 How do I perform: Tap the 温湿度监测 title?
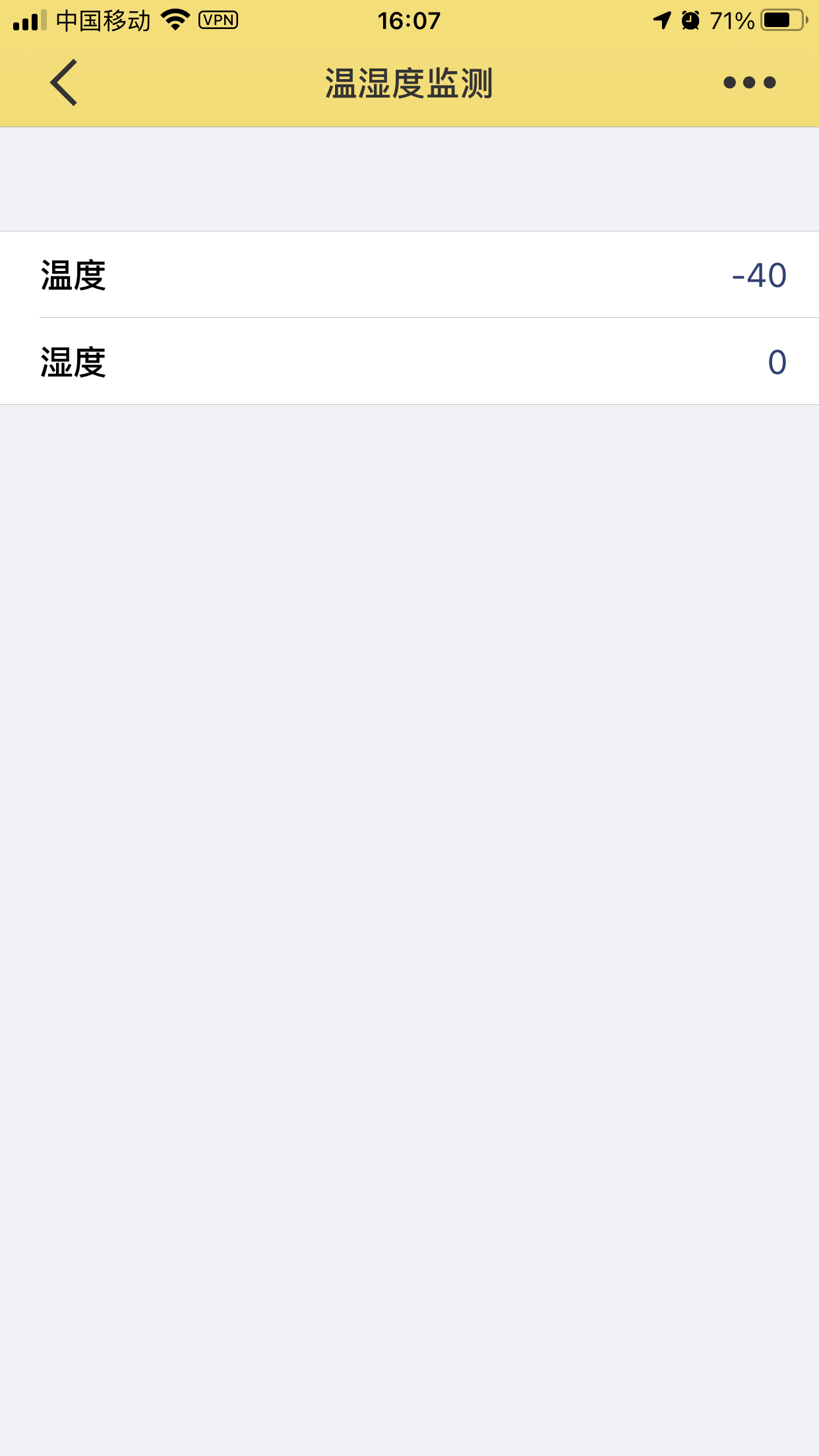point(409,82)
